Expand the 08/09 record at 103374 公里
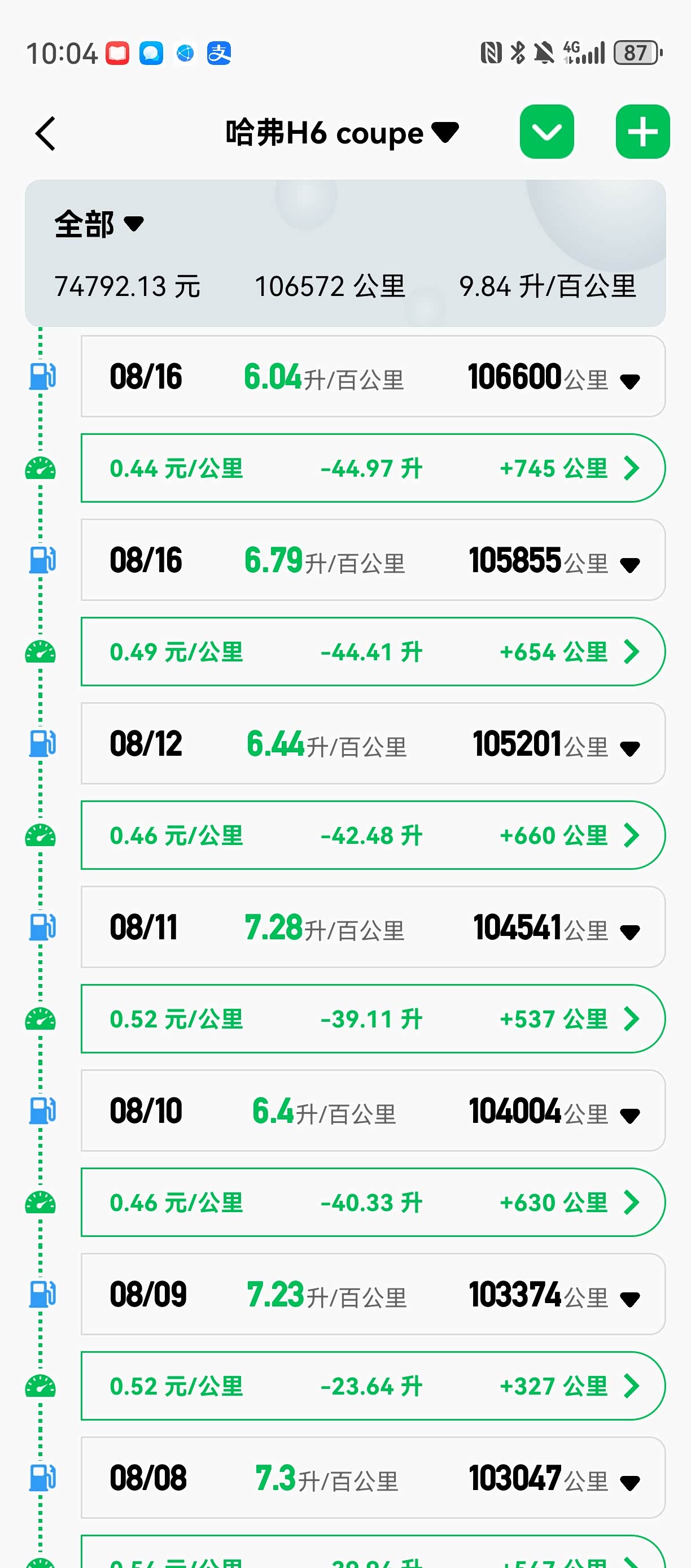 (x=629, y=1299)
